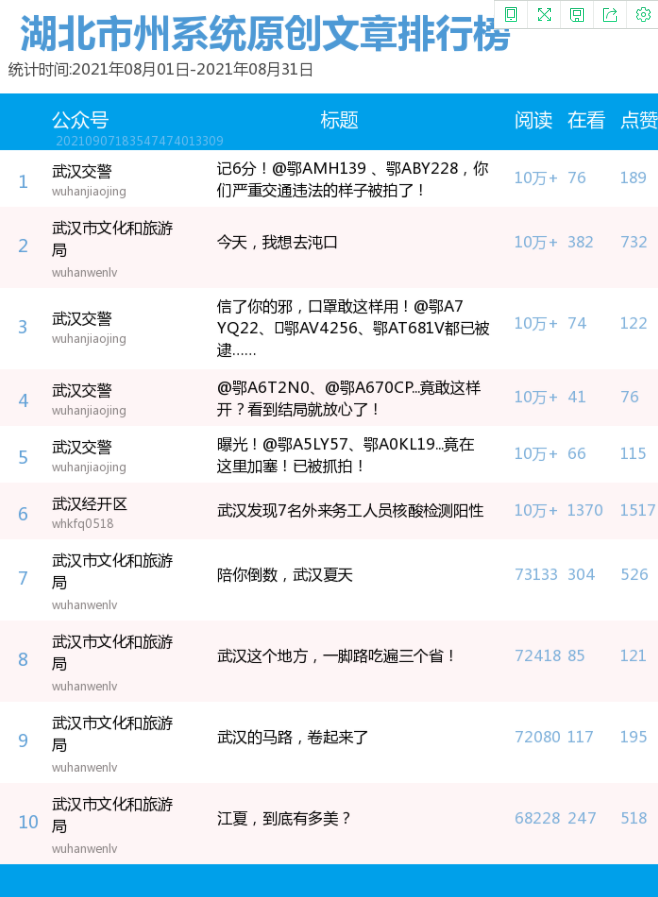This screenshot has height=897, width=658.
Task: Open the settings gear
Action: click(x=643, y=14)
